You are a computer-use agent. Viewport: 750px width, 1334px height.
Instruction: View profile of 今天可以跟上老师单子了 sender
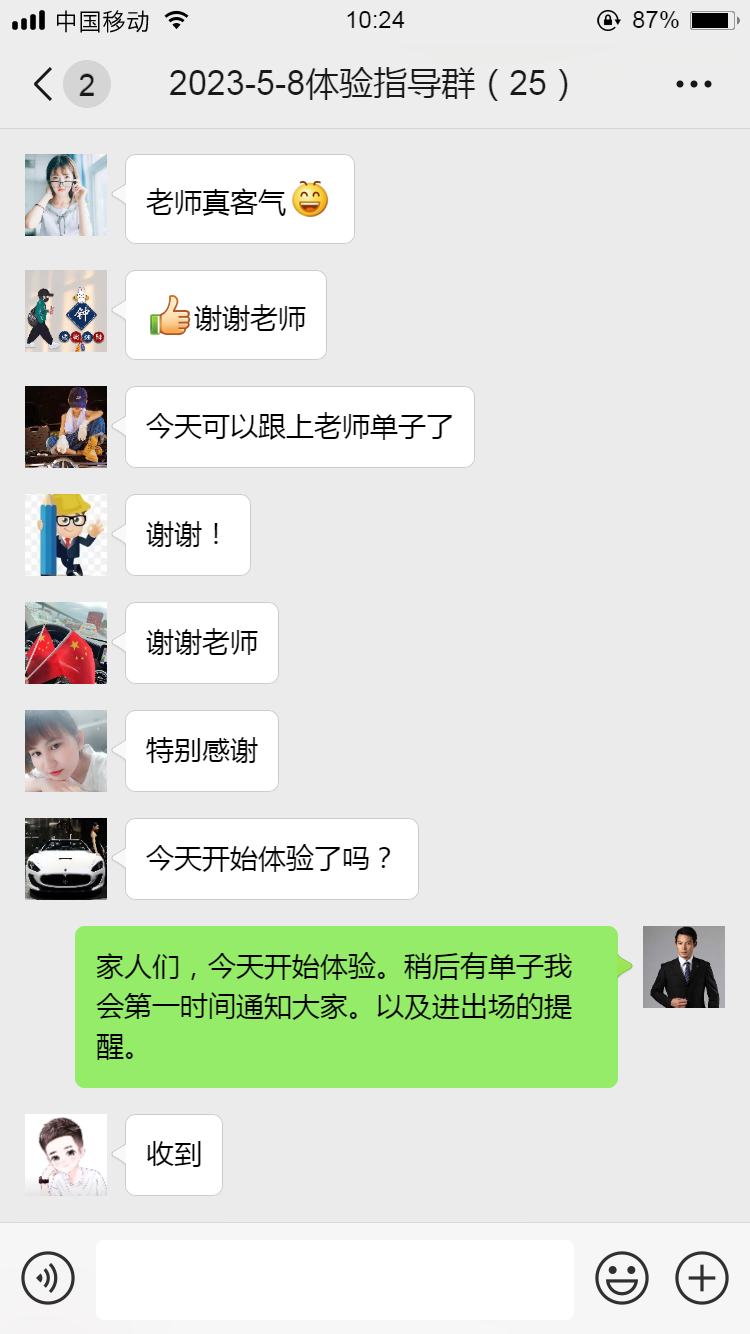[x=66, y=427]
